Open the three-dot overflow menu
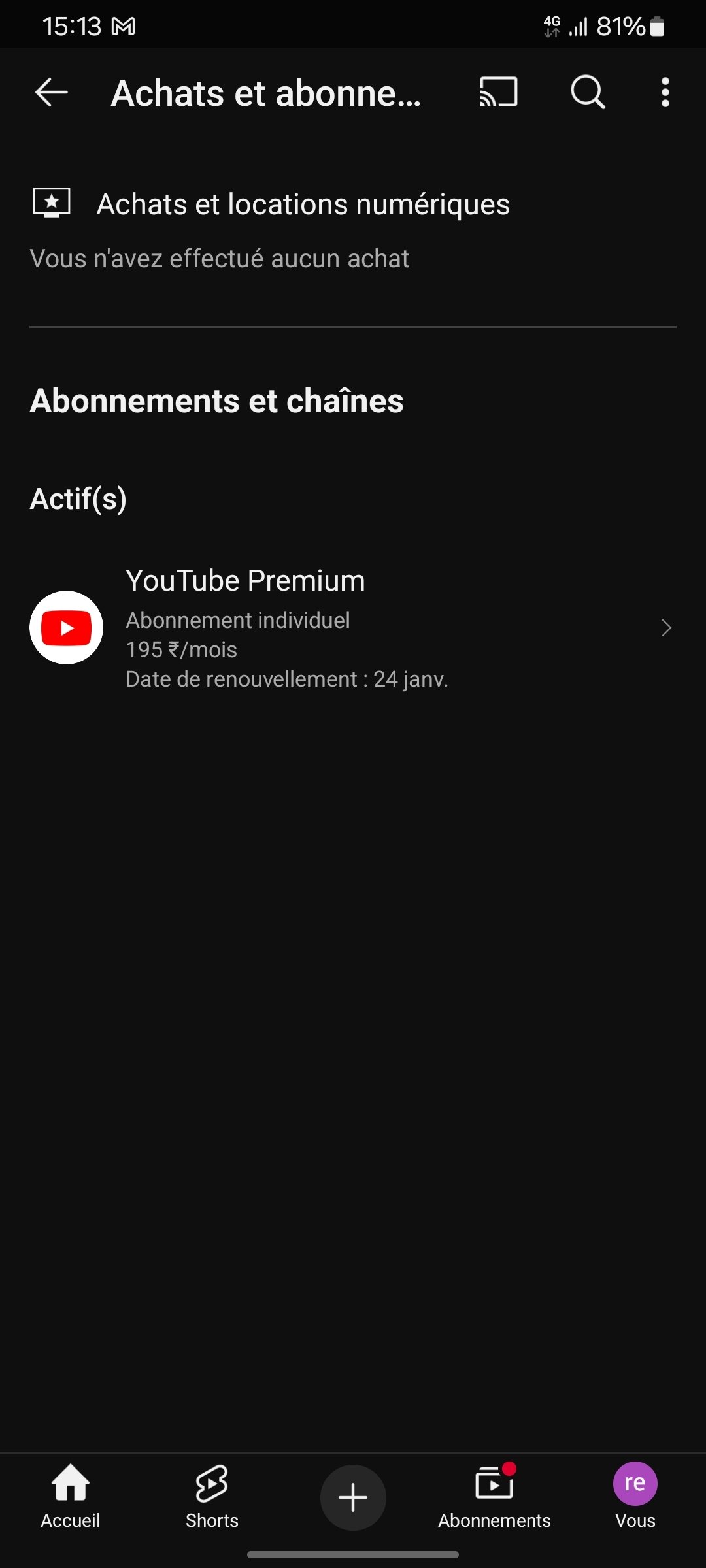The width and height of the screenshot is (706, 1568). [x=665, y=92]
